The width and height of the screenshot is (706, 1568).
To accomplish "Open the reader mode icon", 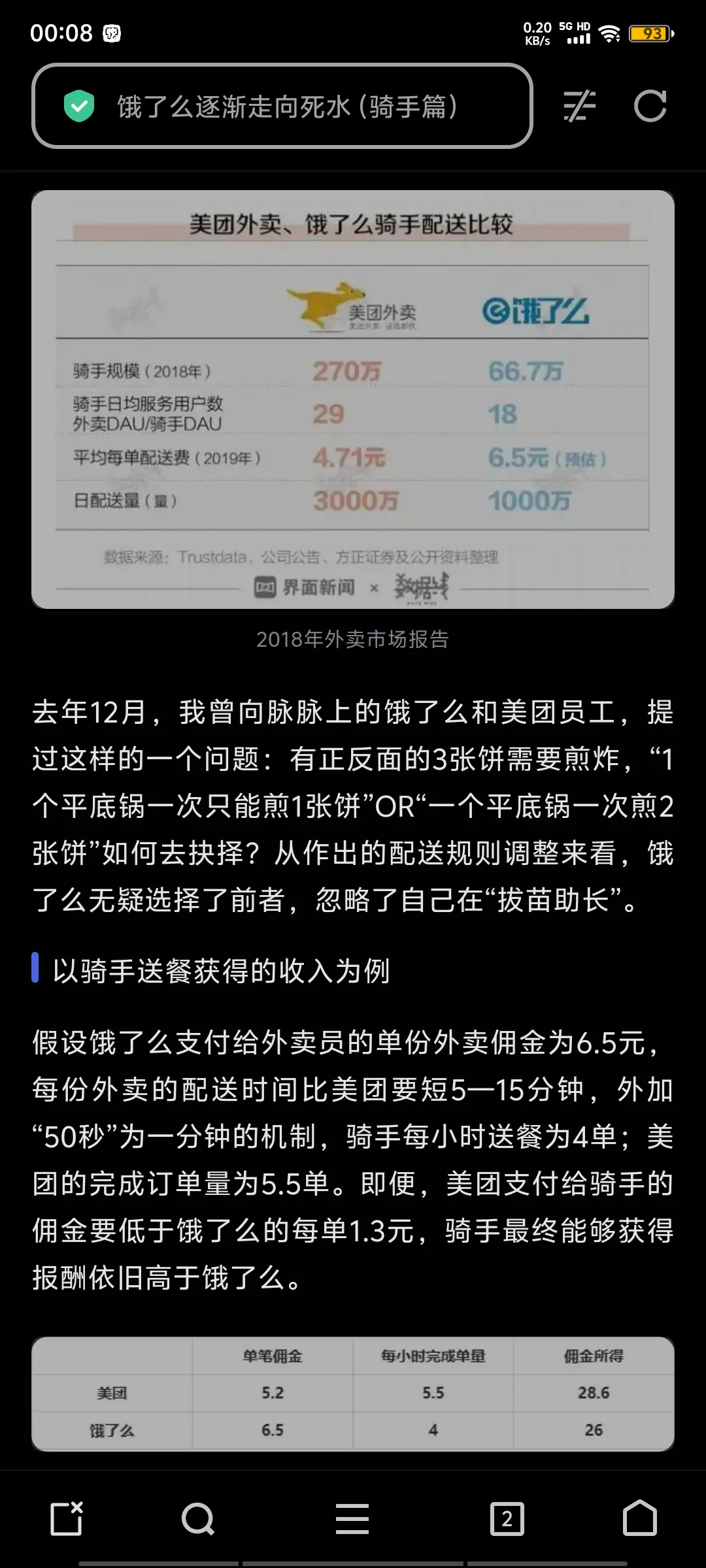I will [x=579, y=106].
